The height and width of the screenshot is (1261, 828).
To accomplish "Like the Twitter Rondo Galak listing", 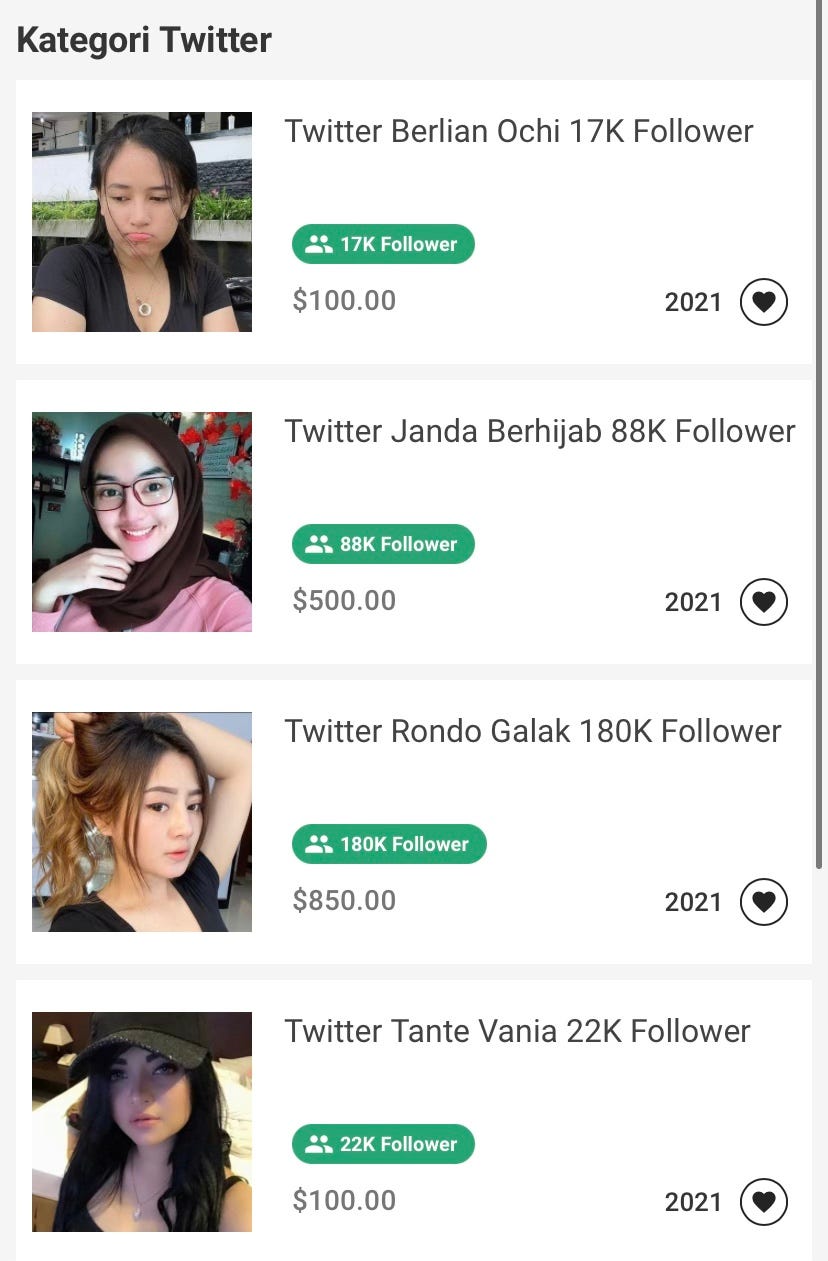I will tap(764, 902).
